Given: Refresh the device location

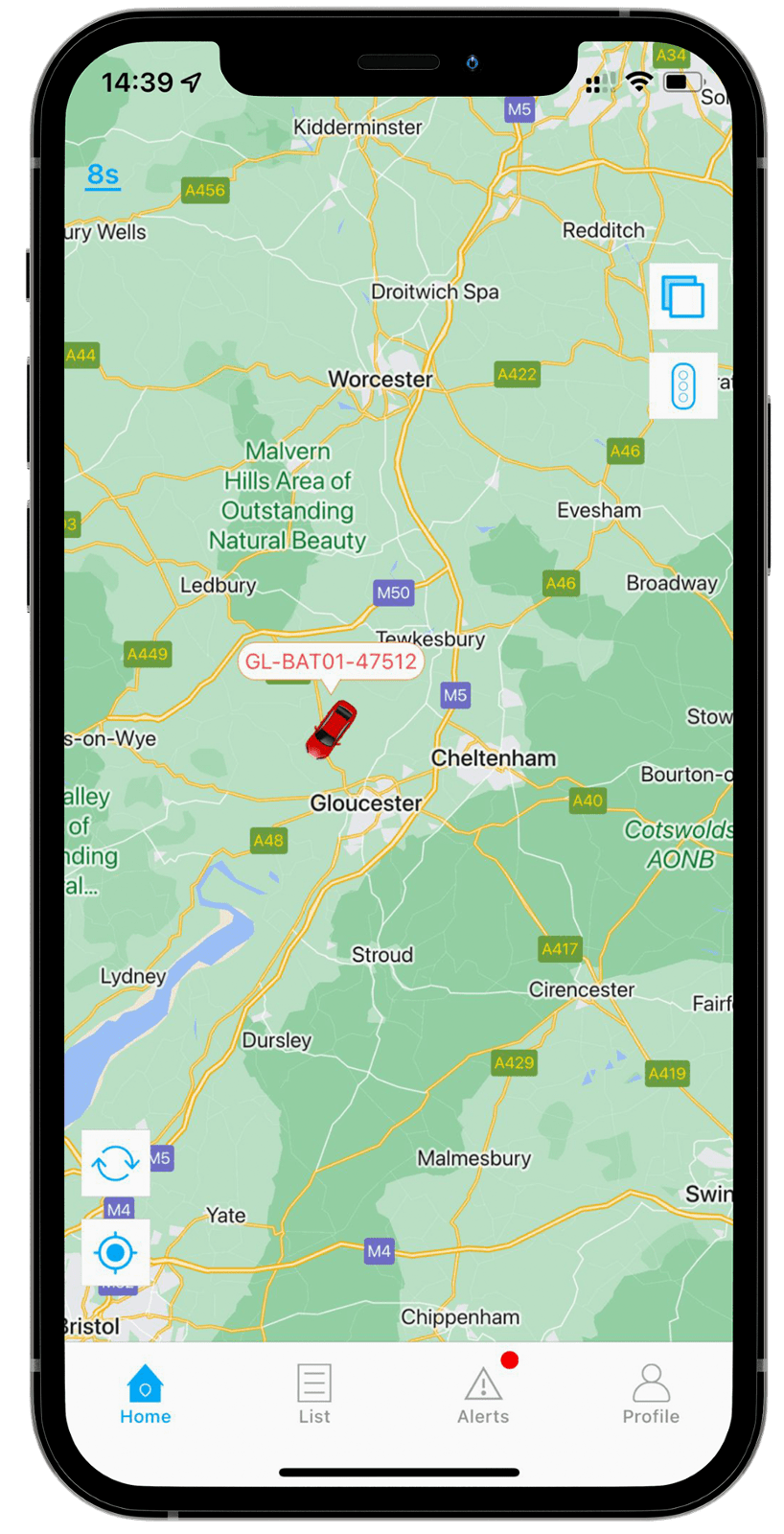Looking at the screenshot, I should click(116, 1163).
